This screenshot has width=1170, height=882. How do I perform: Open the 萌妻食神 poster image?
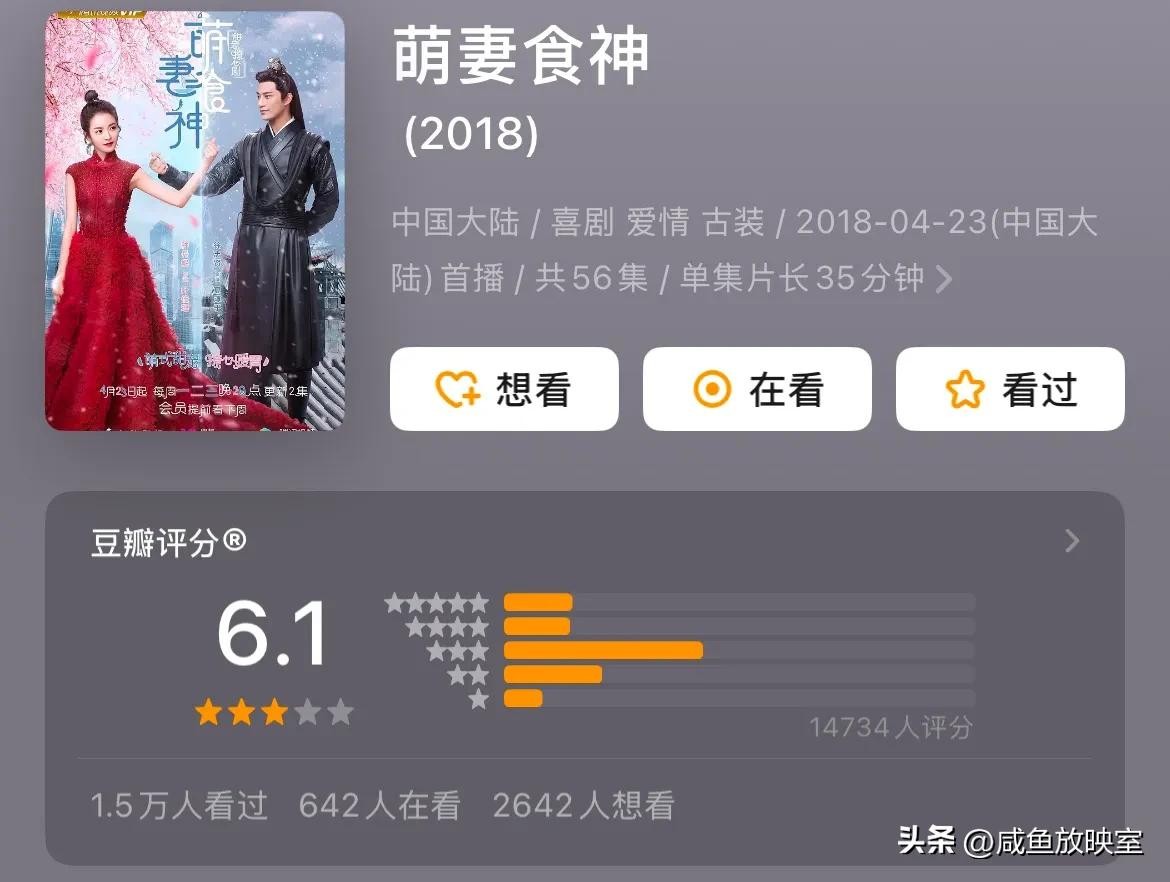(x=195, y=221)
